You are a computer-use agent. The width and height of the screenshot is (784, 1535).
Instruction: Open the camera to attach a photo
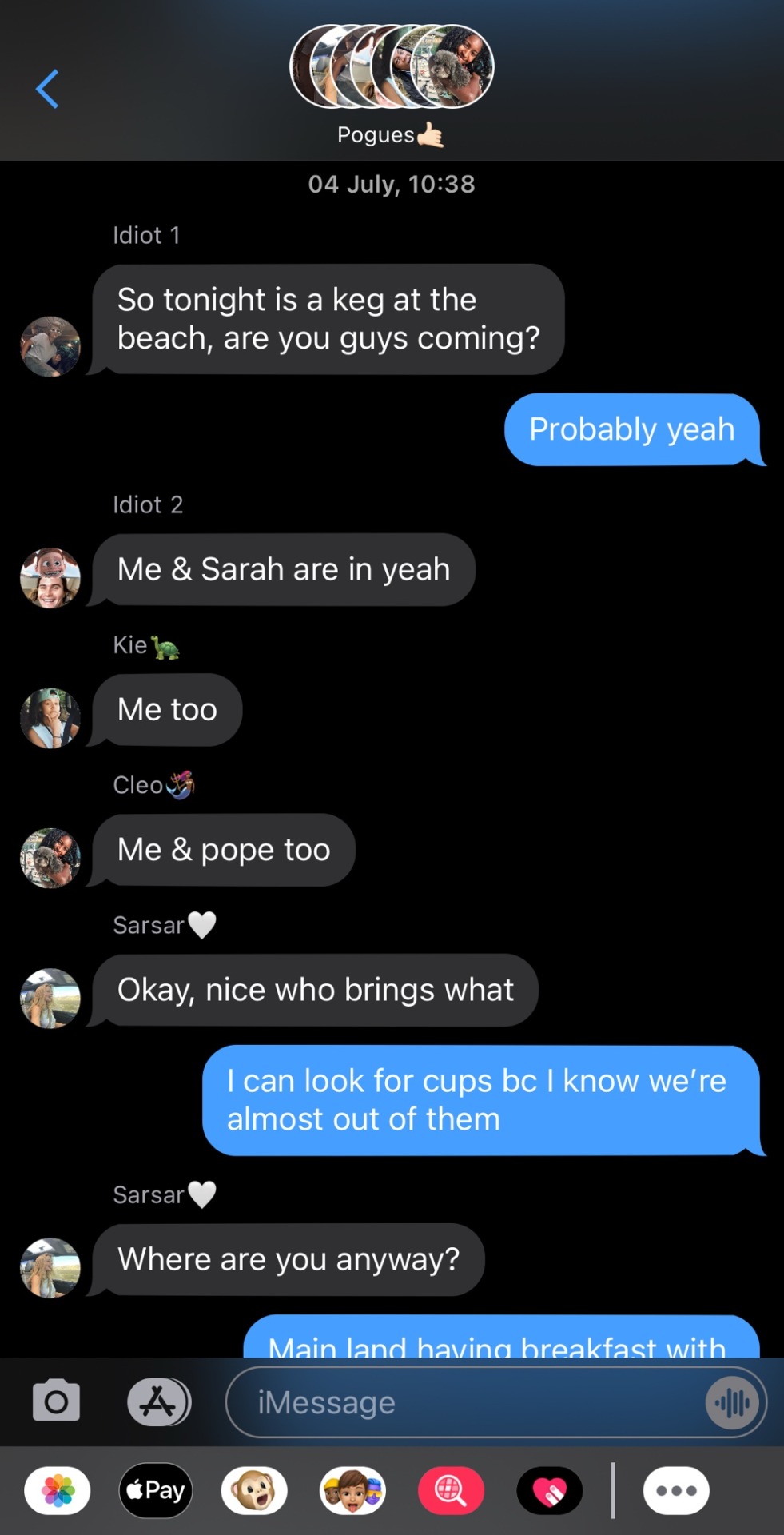click(x=56, y=1401)
